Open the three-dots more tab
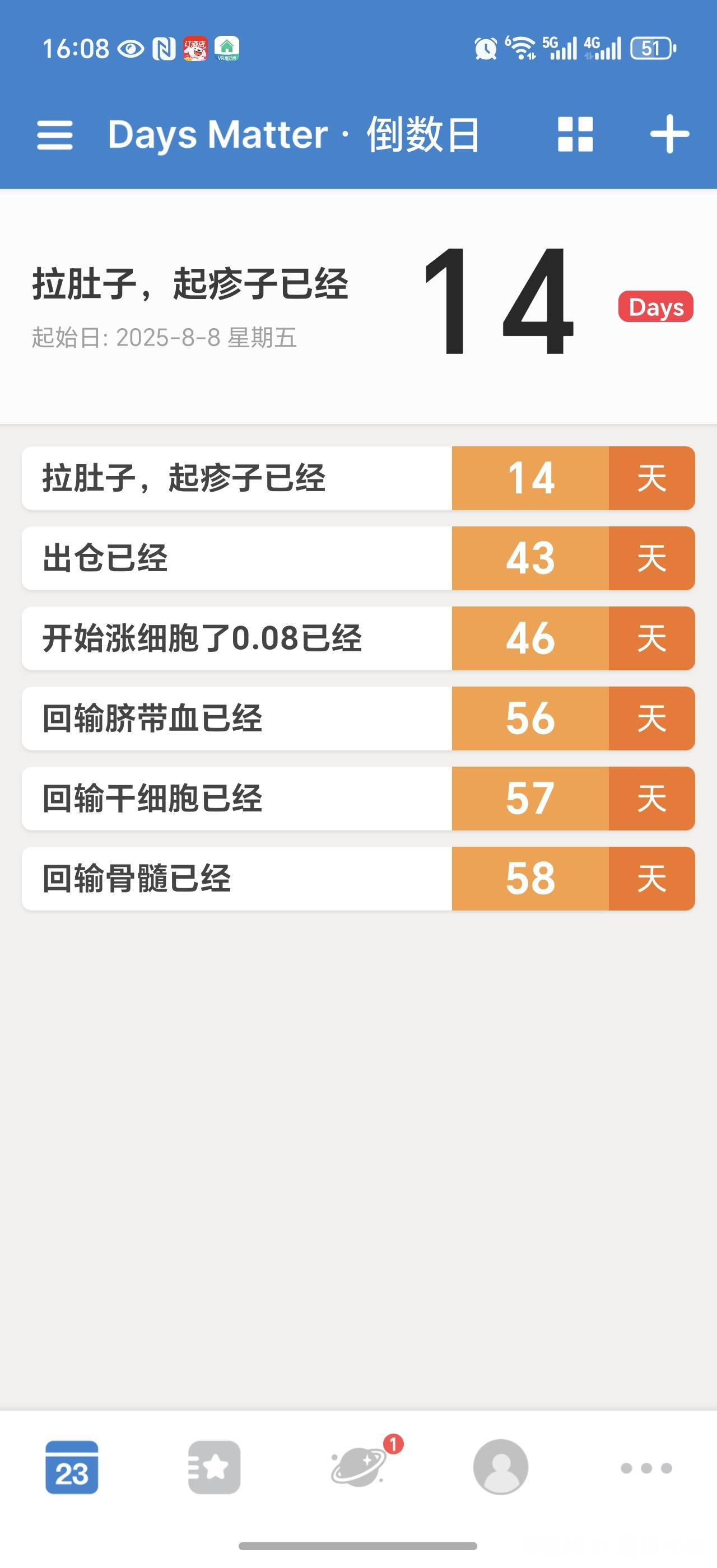This screenshot has height=1568, width=717. 646,1468
